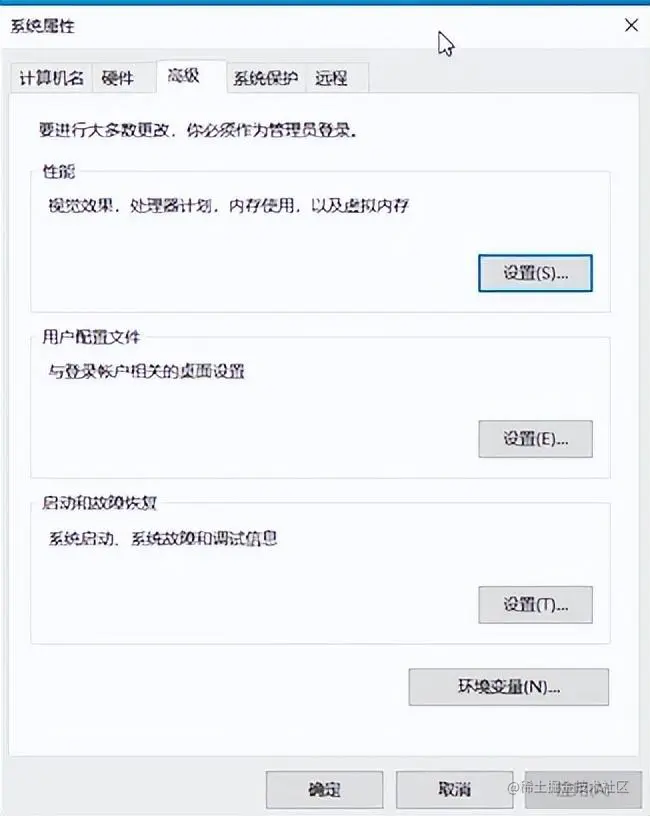This screenshot has height=816, width=650.
Task: Select the 高级 tab
Action: (184, 76)
